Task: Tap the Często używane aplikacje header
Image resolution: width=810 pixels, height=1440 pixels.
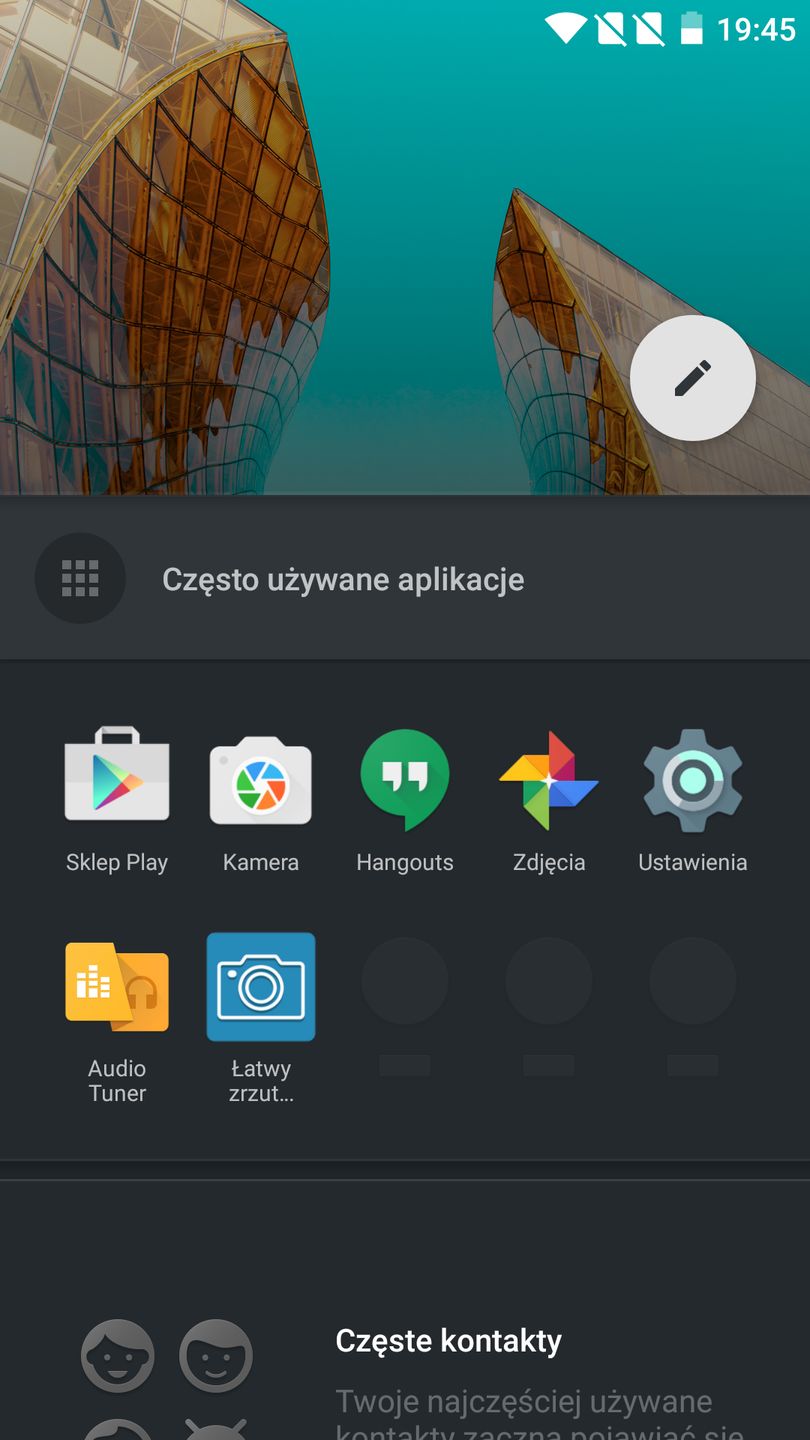Action: [x=343, y=579]
